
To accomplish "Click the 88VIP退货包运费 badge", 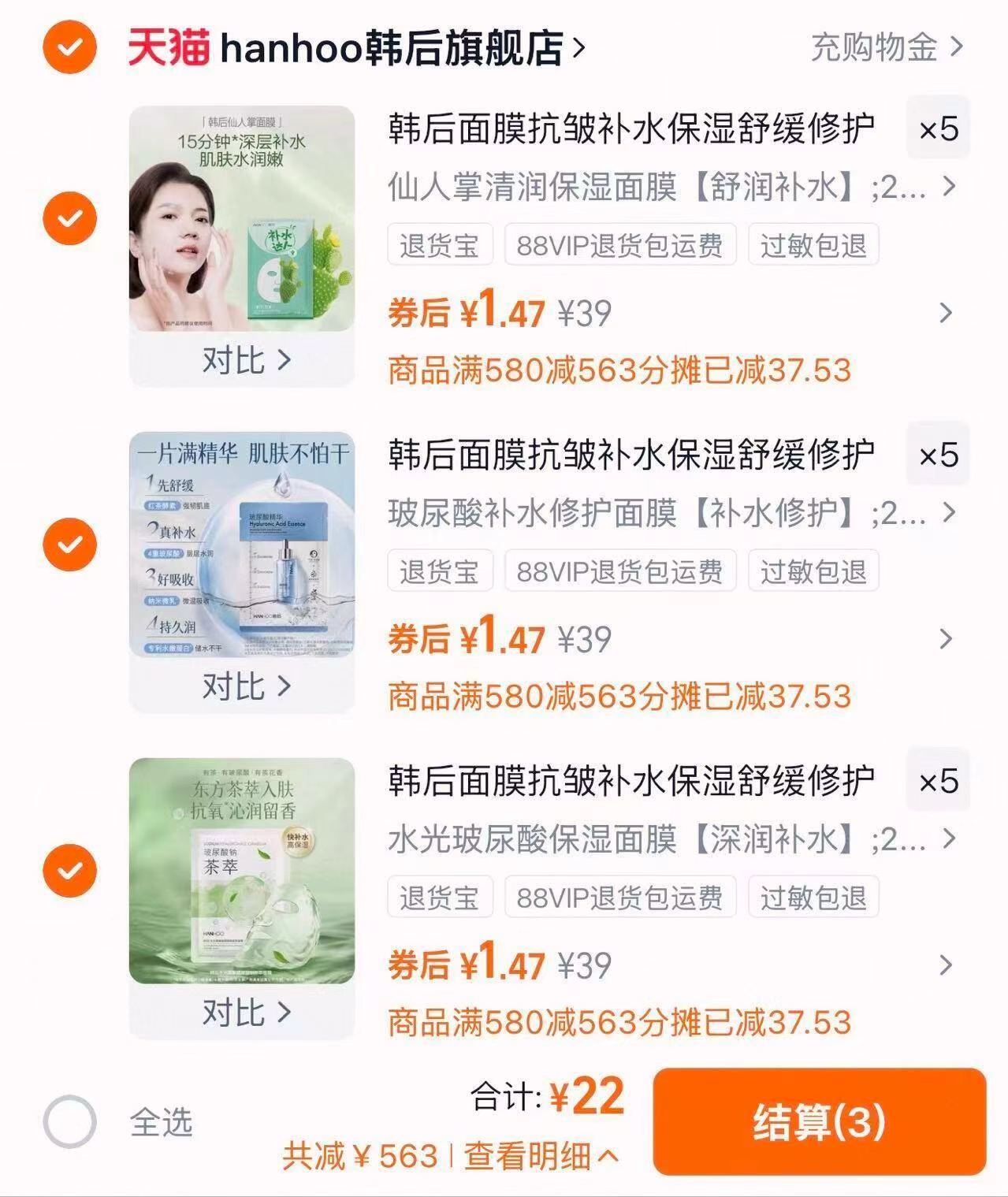I will coord(619,246).
